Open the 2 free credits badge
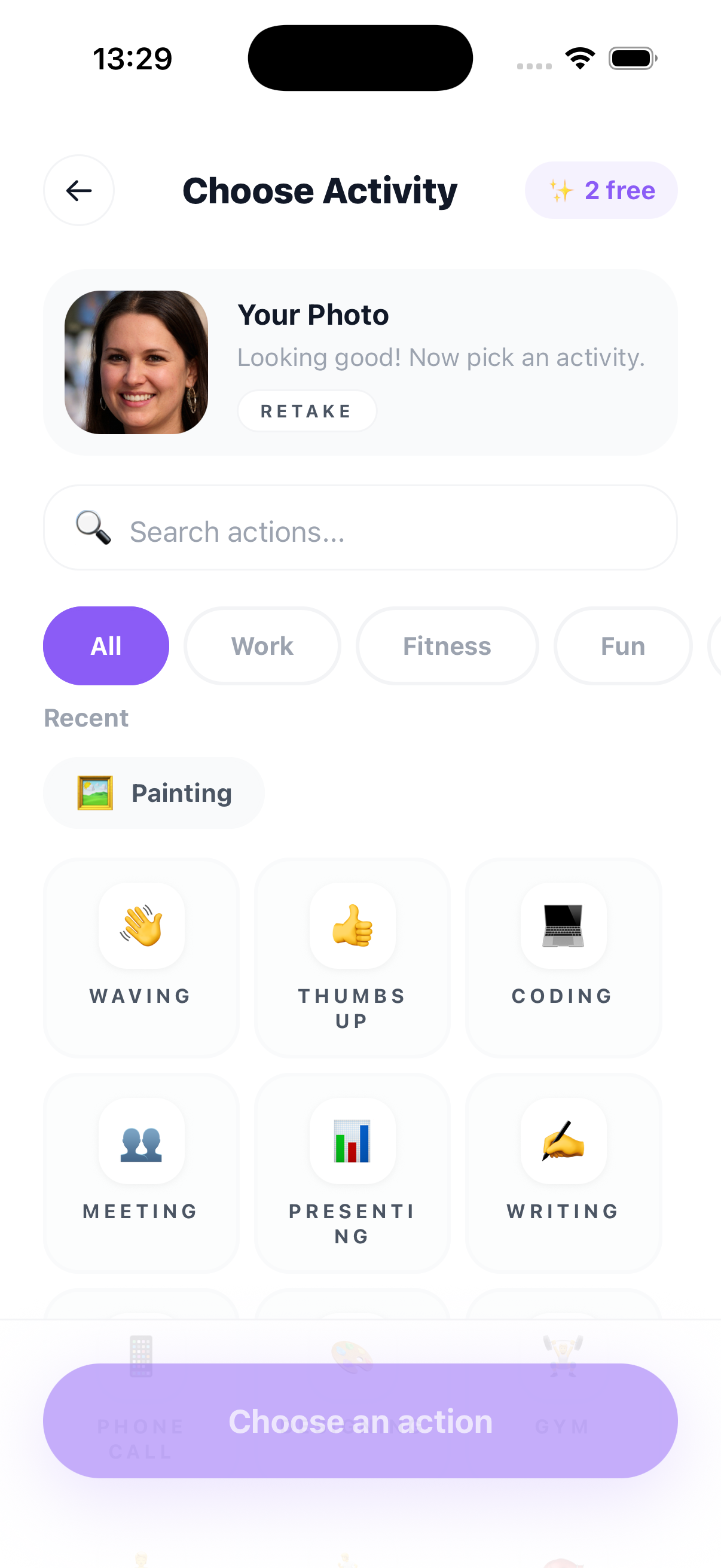This screenshot has height=1568, width=721. (601, 191)
